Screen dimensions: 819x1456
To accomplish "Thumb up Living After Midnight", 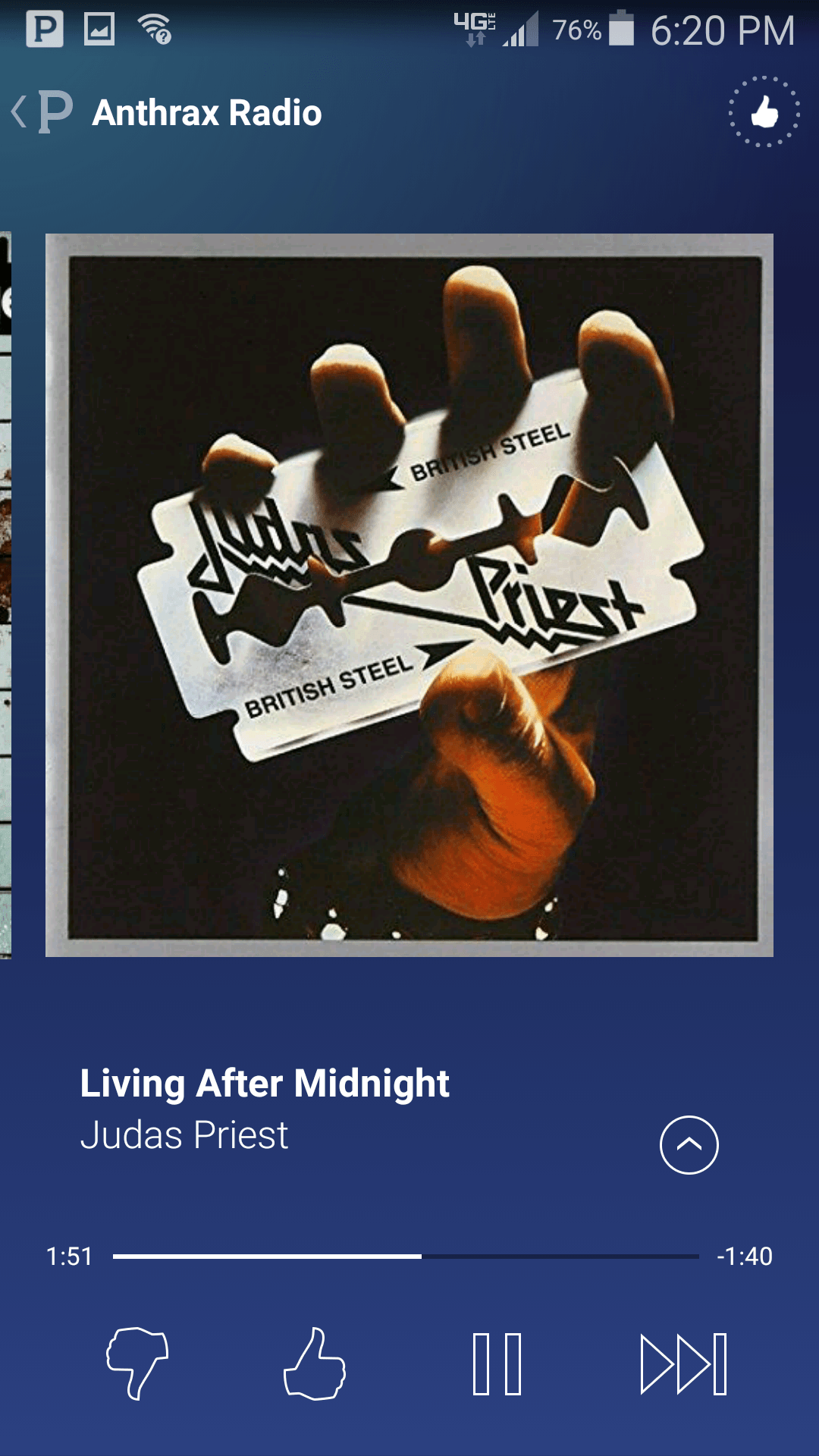I will [315, 1363].
